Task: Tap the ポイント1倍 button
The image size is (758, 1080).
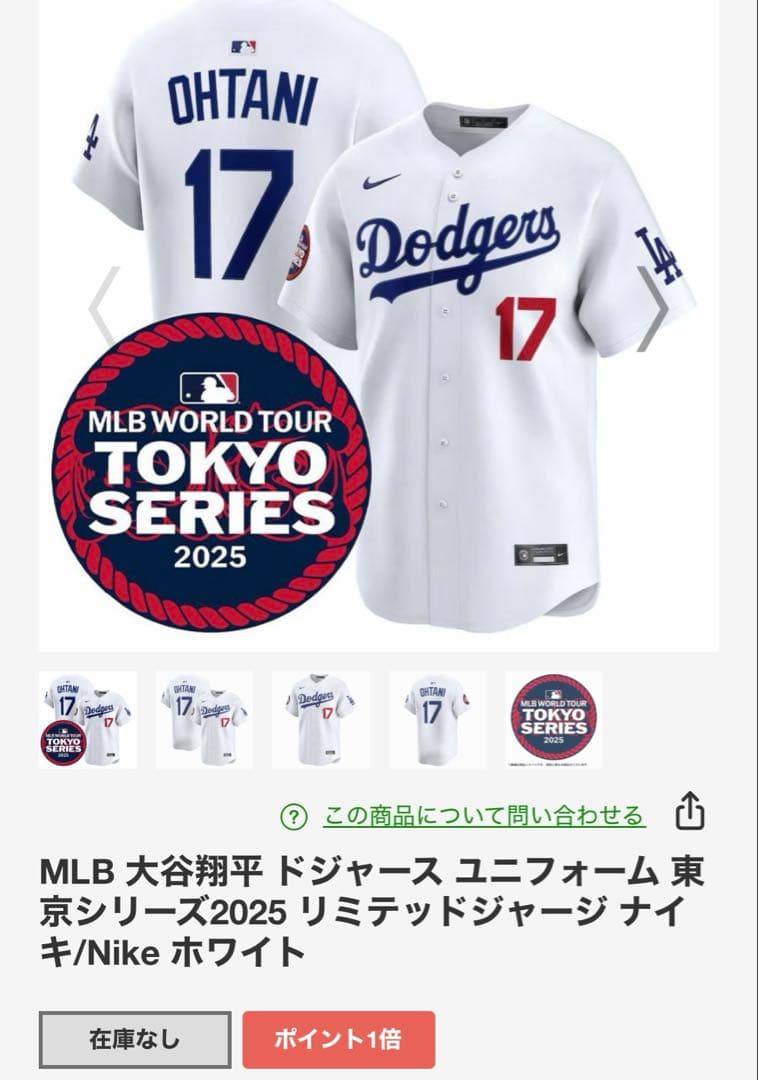Action: pos(339,1039)
